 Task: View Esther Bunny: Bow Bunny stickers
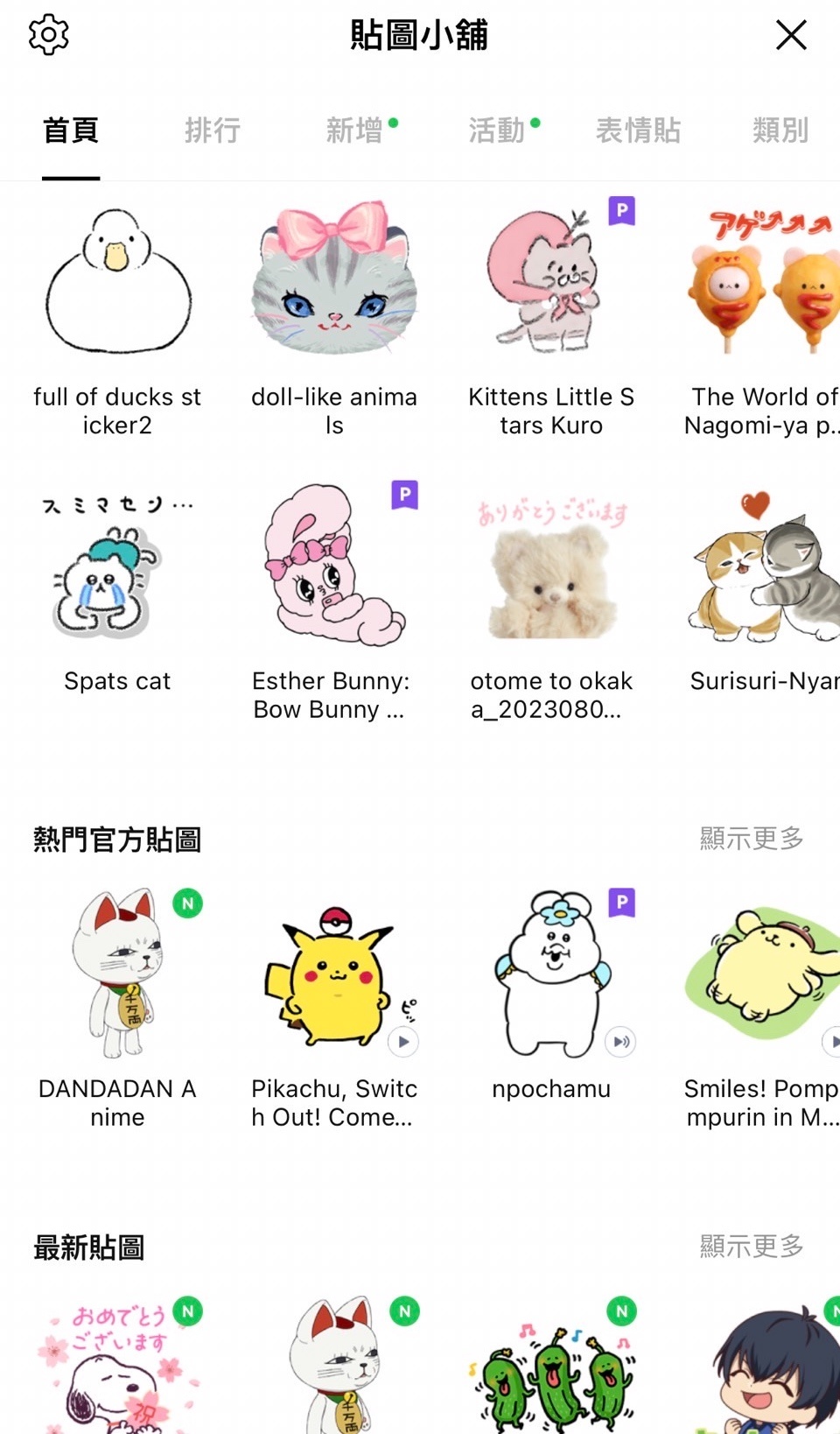(334, 602)
